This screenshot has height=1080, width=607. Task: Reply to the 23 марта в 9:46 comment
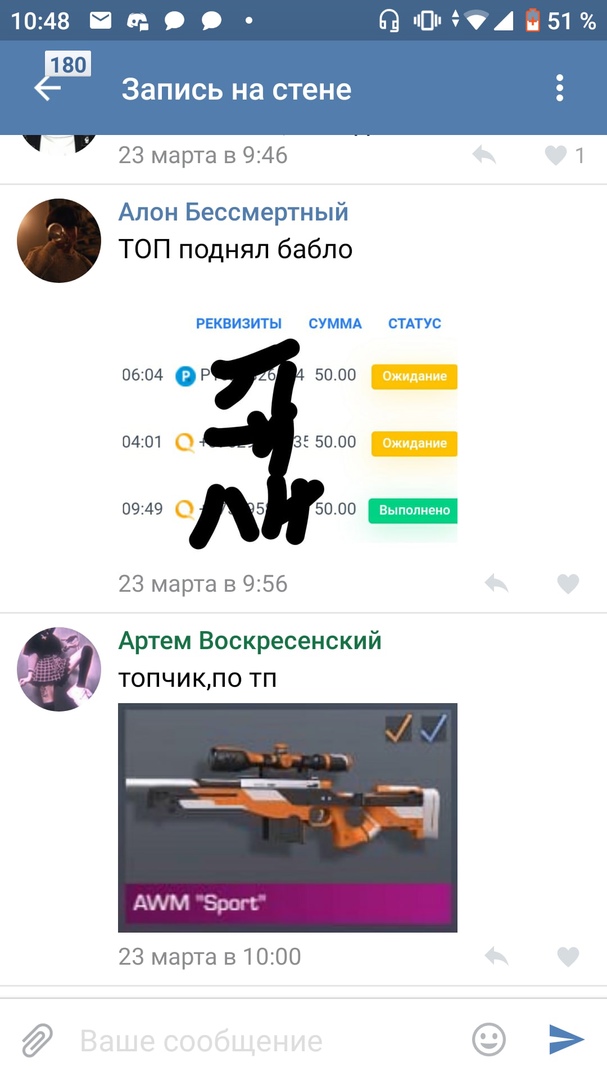point(484,155)
